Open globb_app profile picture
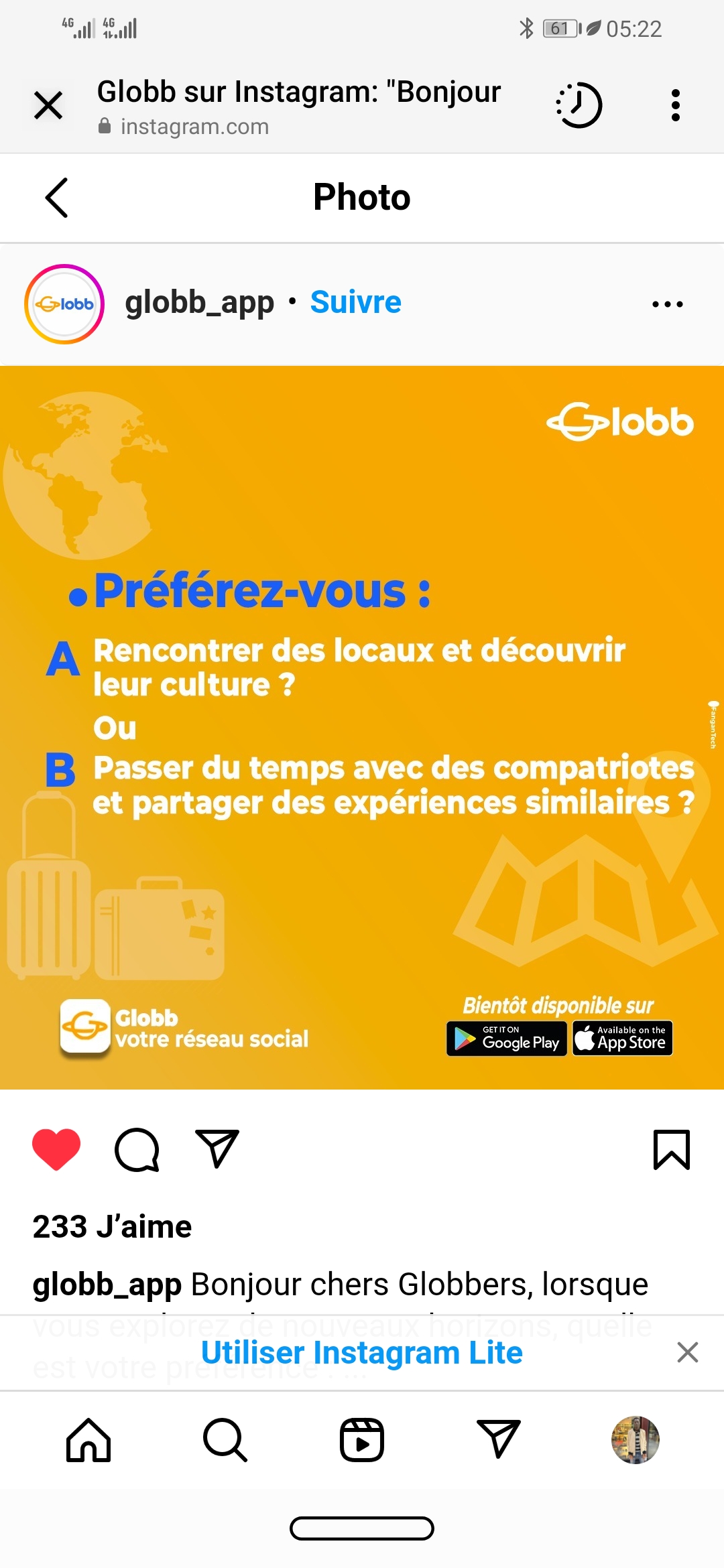 click(x=64, y=304)
